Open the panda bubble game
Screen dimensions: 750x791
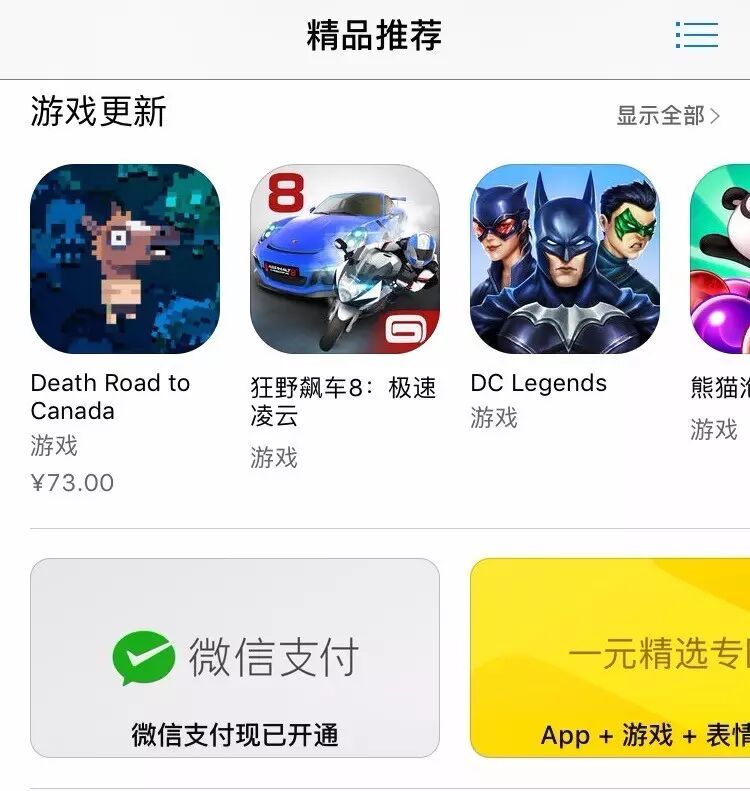point(722,259)
